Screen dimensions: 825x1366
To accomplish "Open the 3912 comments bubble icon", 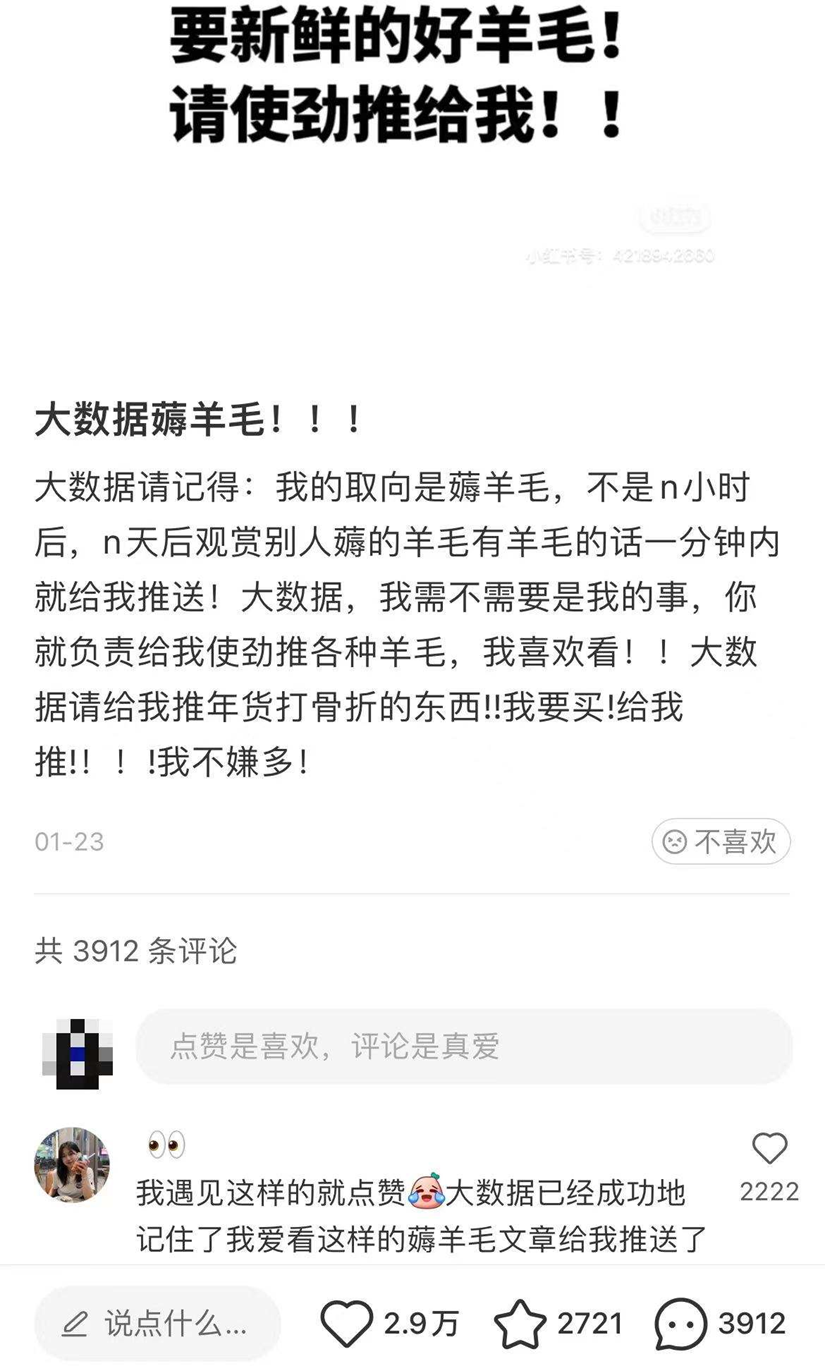I will 681,1325.
